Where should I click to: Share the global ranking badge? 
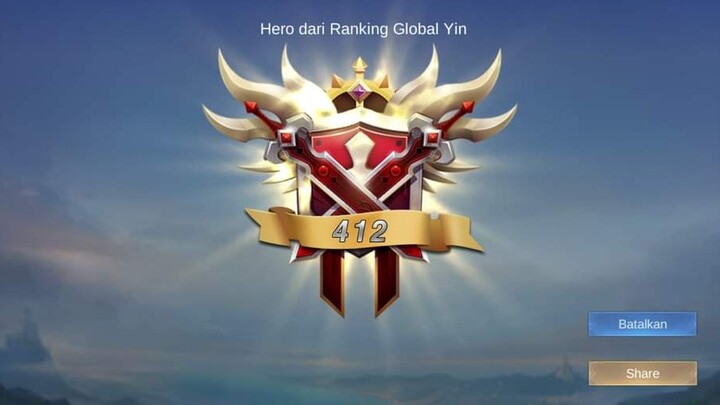tap(642, 373)
